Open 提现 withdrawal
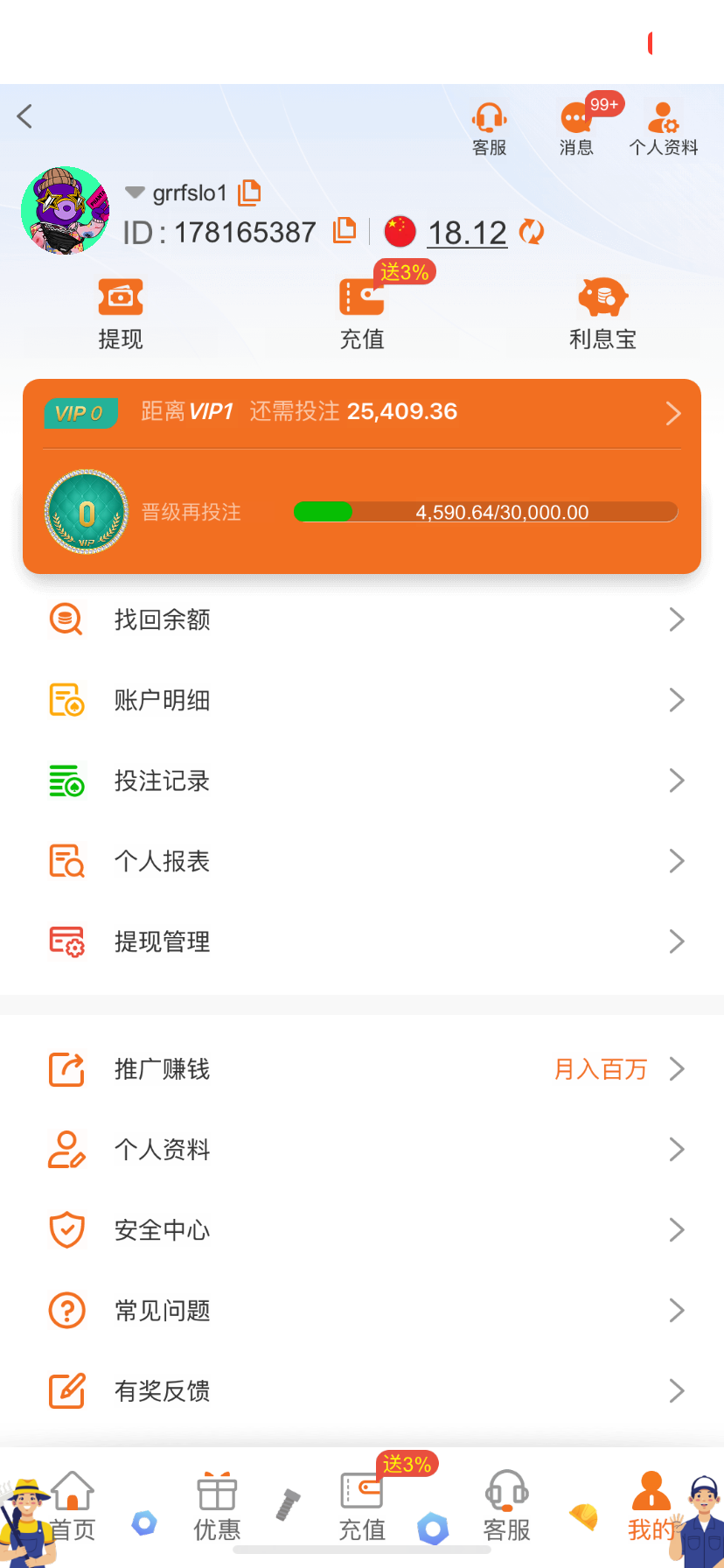Viewport: 724px width, 1568px height. (x=121, y=314)
